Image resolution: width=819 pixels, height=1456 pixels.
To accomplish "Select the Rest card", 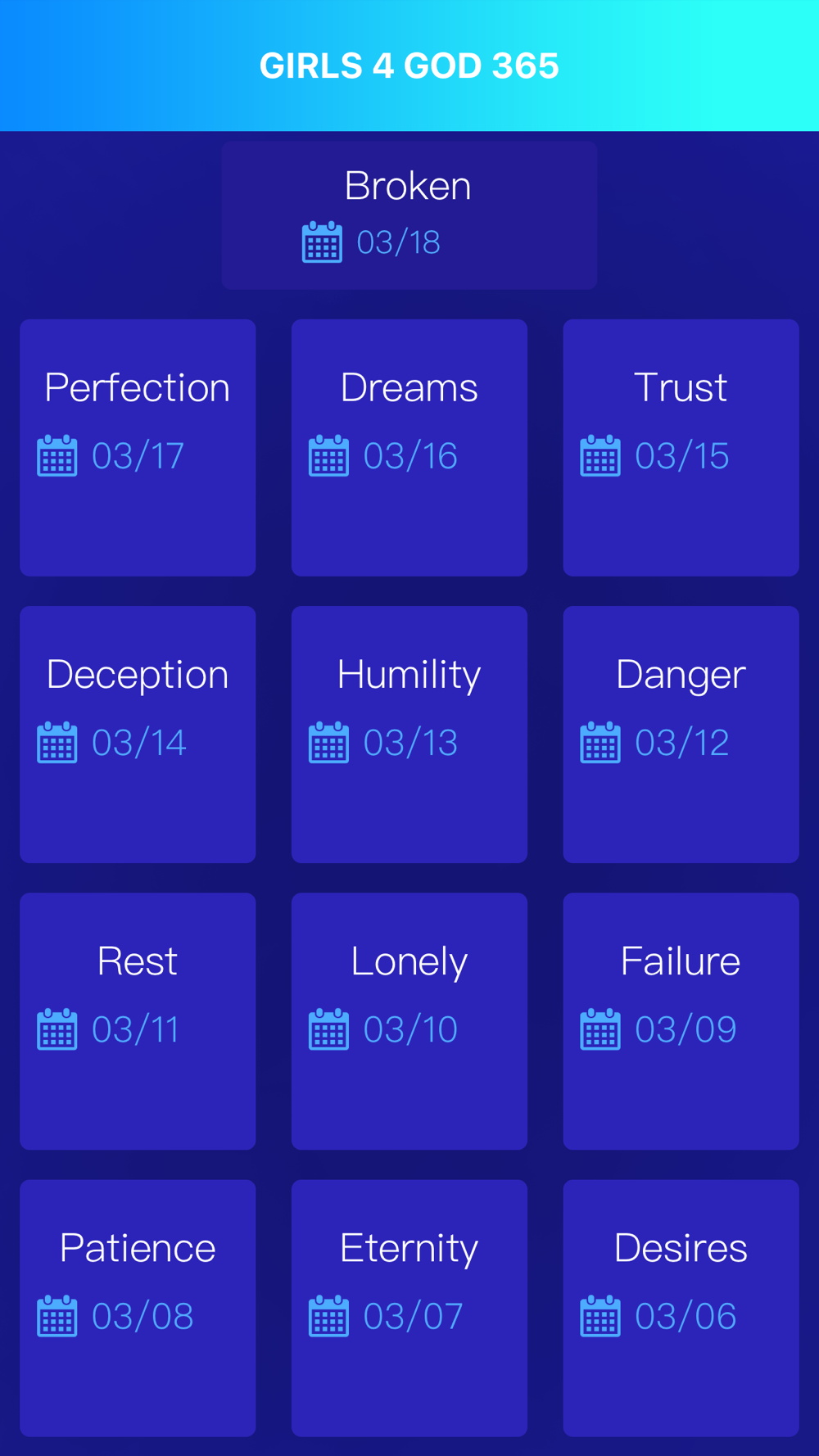I will 138,1021.
